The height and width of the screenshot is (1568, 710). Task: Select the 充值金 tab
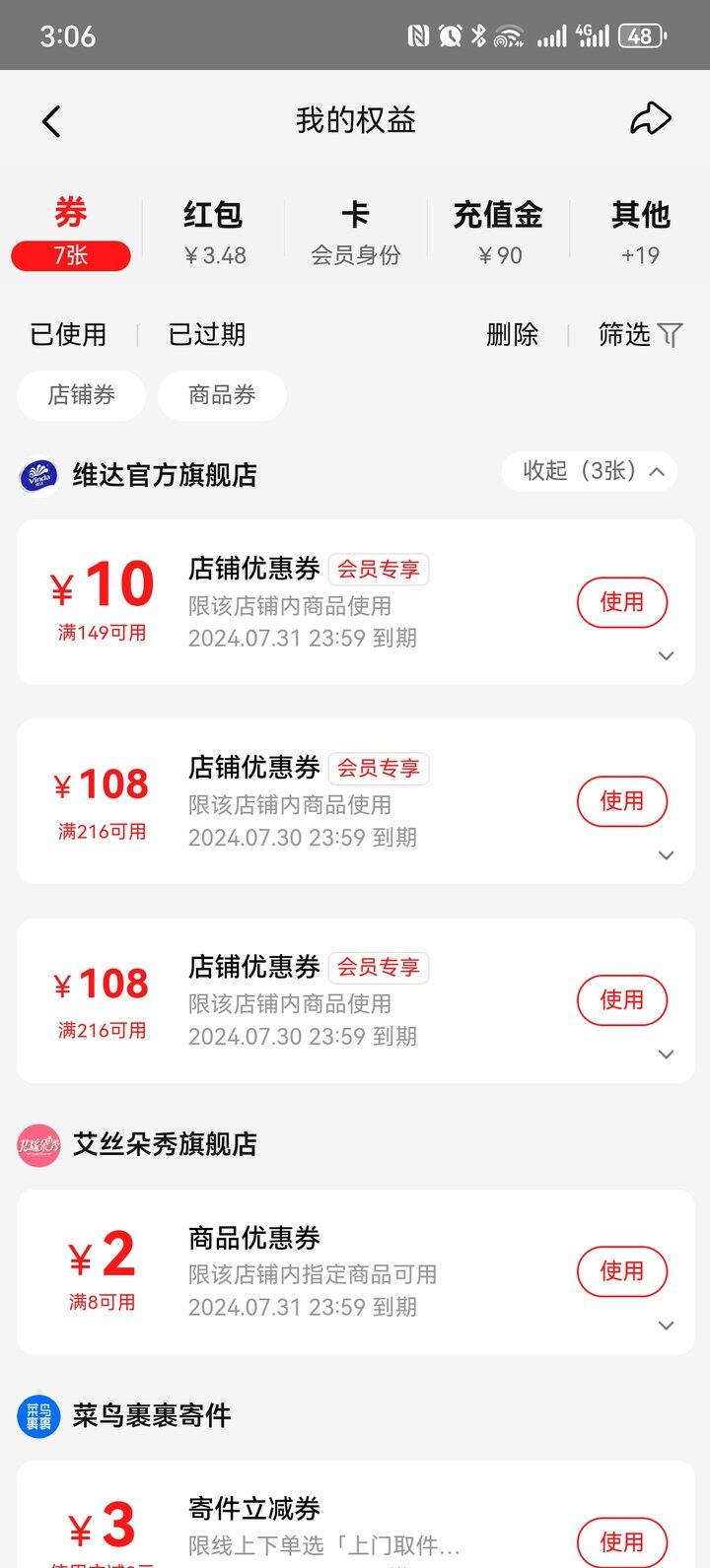(x=498, y=233)
